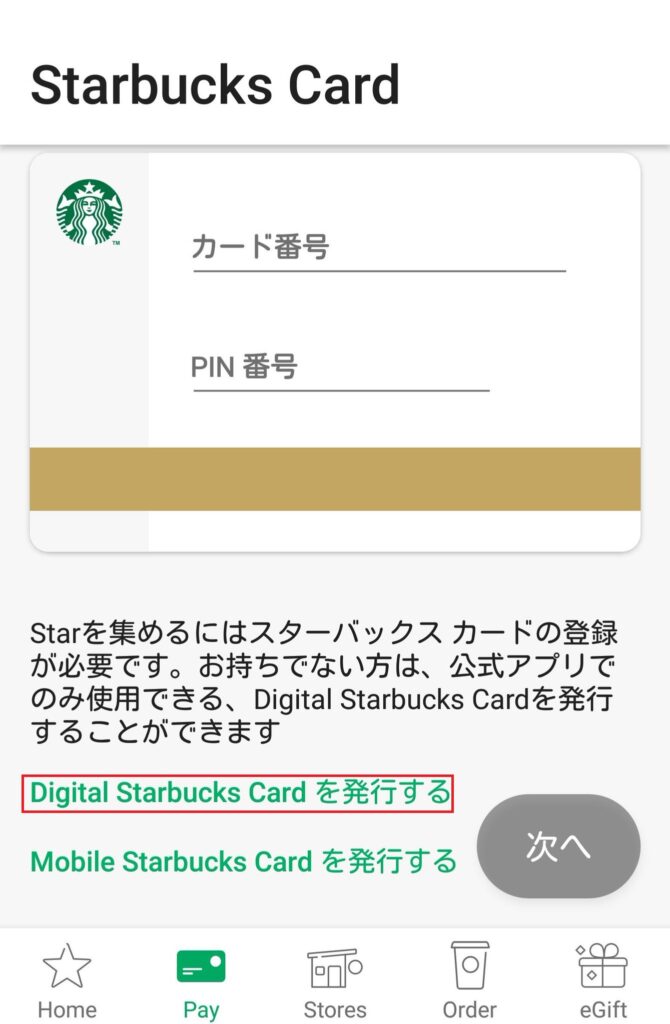Switch to the eGift tab
670x1024 pixels.
point(602,980)
